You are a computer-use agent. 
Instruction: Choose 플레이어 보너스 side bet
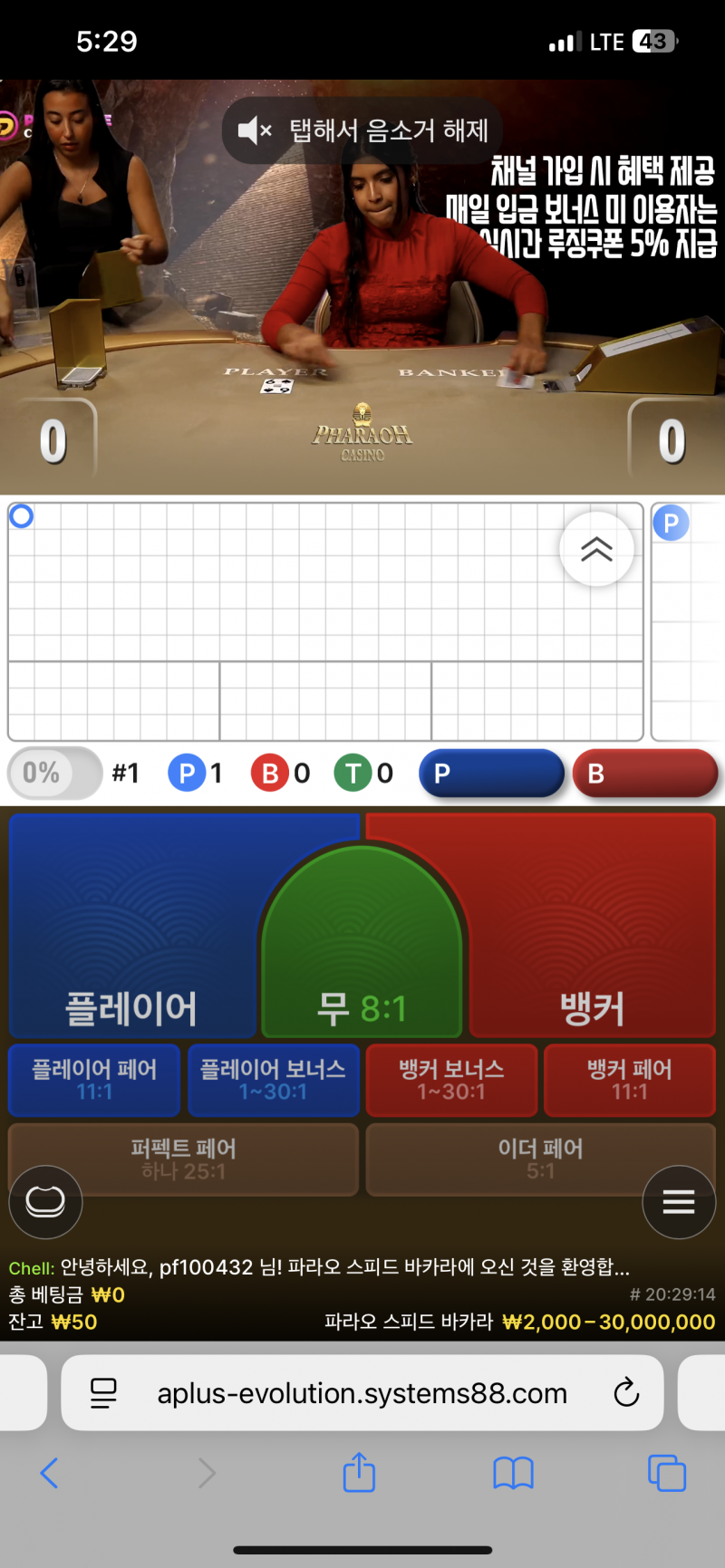point(273,1080)
